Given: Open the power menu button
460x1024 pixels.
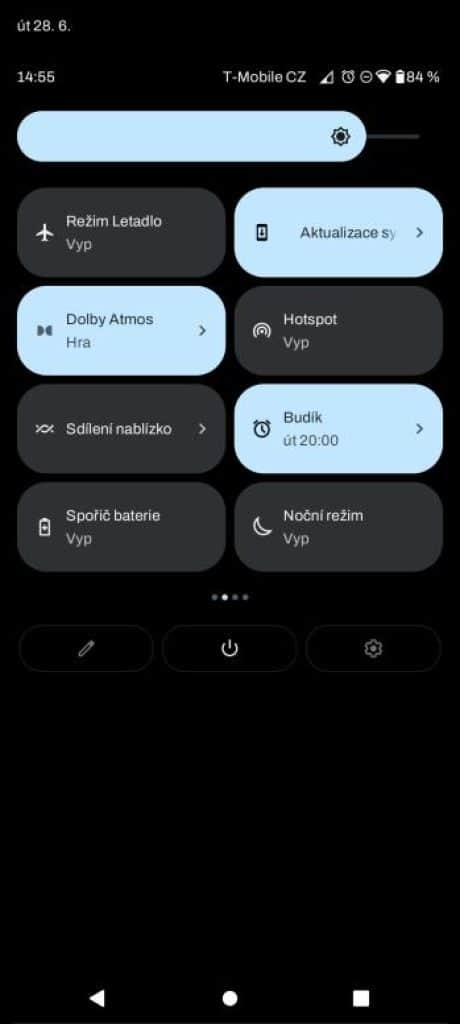Looking at the screenshot, I should pyautogui.click(x=229, y=648).
